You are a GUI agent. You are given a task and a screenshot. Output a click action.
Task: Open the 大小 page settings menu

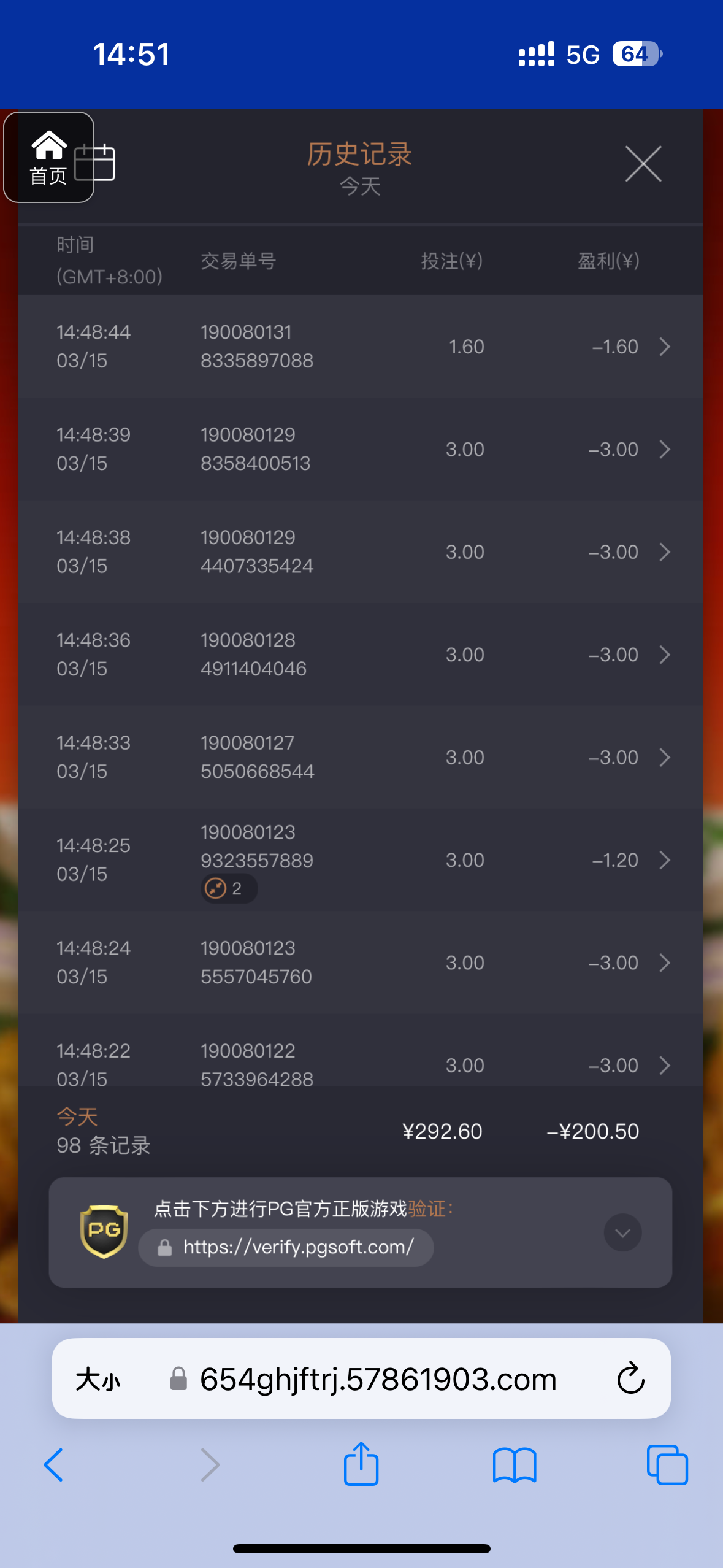(x=98, y=1380)
